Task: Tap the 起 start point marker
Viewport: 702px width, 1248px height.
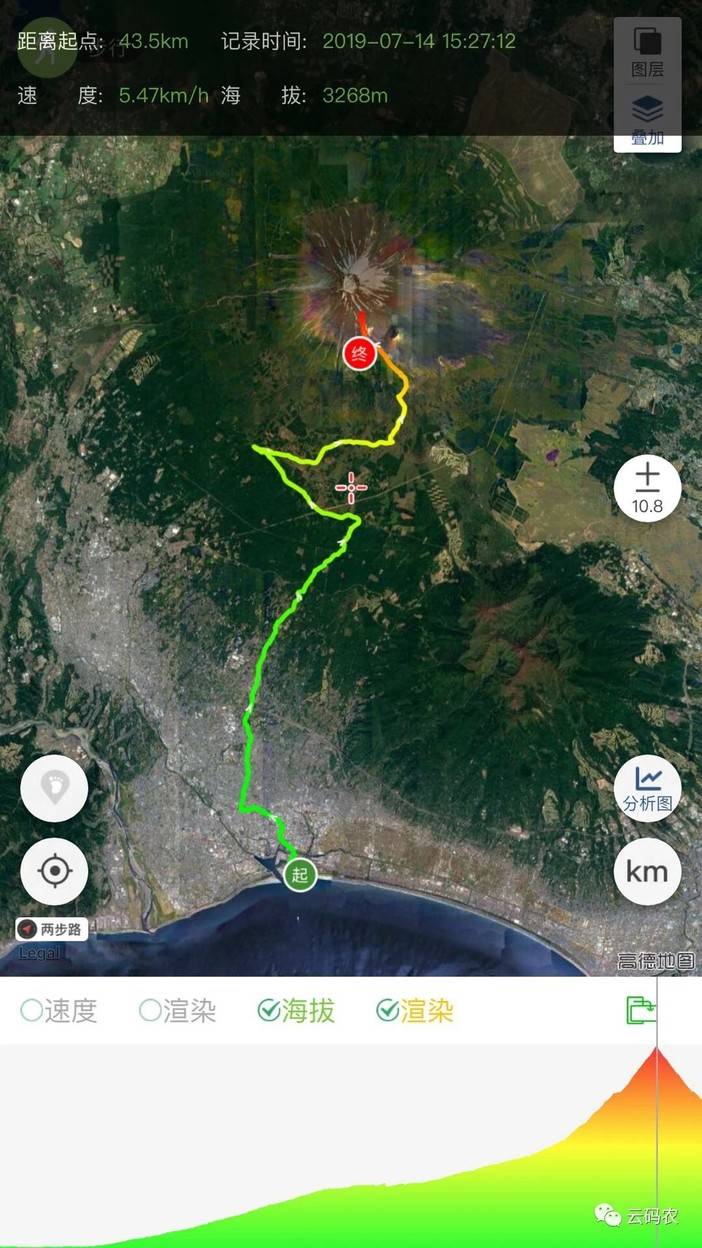Action: 299,875
